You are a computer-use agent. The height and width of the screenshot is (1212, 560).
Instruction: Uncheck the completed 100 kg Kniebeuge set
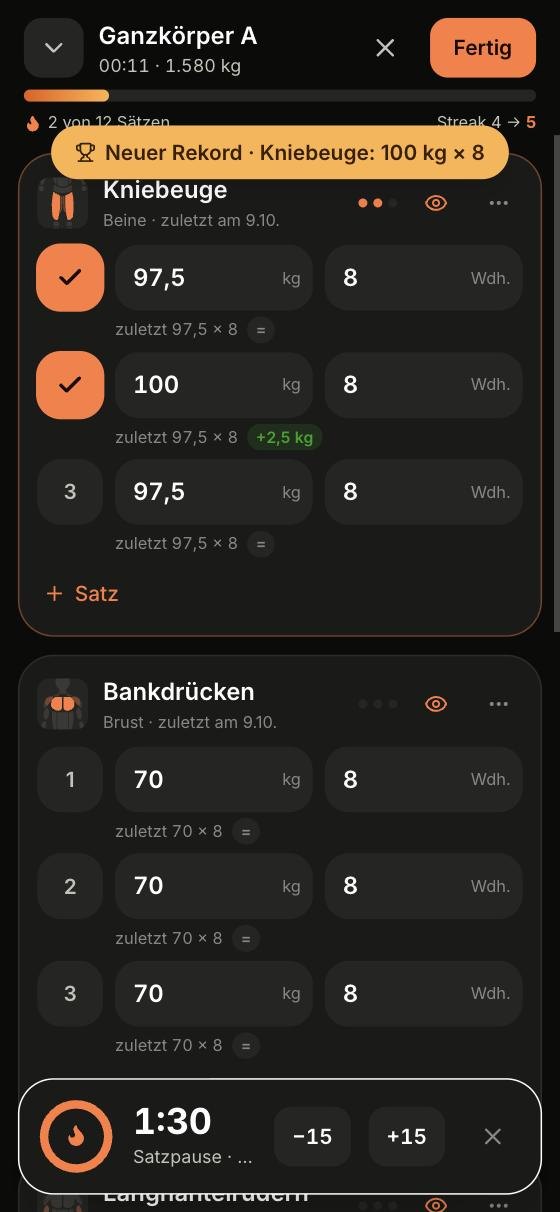(x=70, y=385)
